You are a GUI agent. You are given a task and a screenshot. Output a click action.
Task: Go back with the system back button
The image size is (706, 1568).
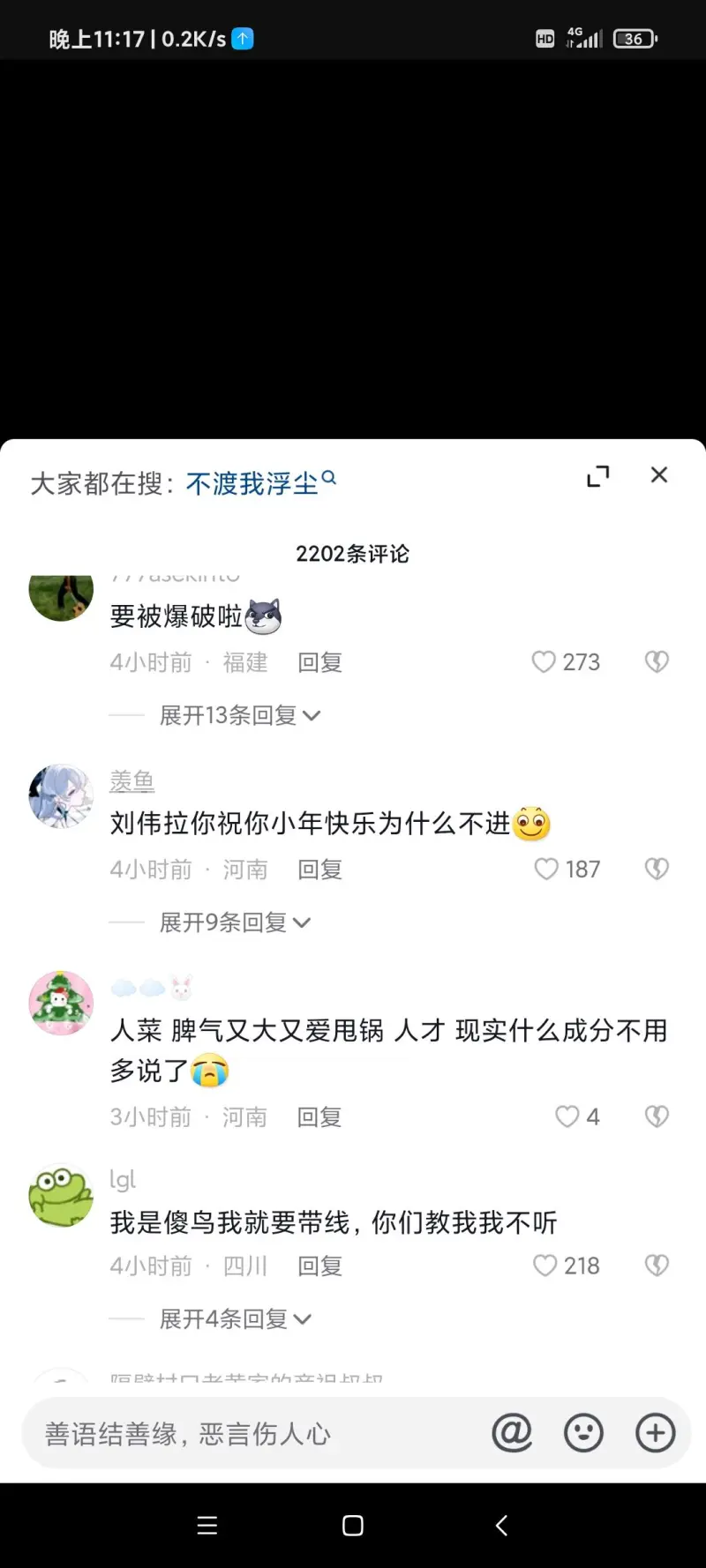[x=501, y=1526]
